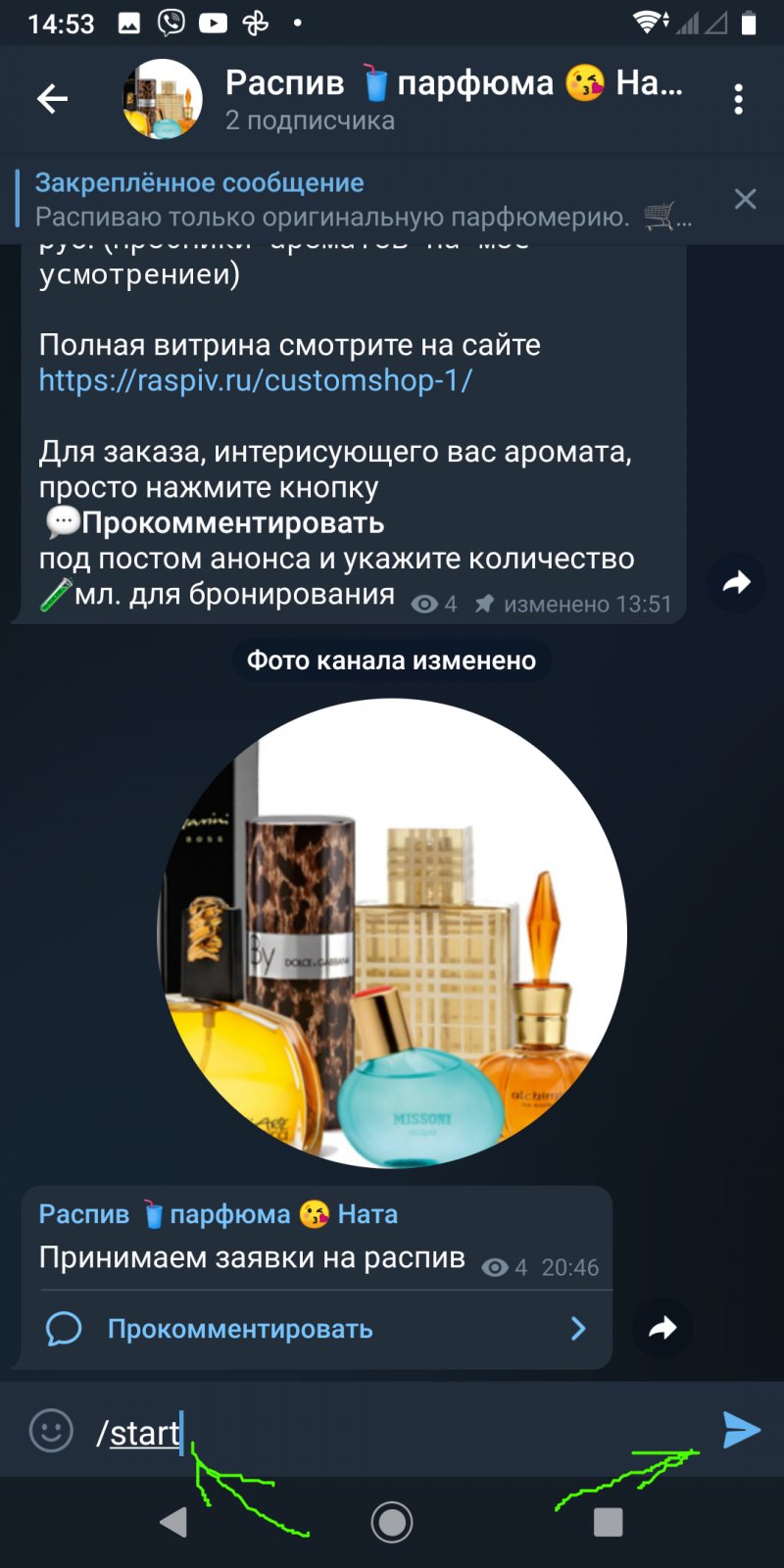Screen dimensions: 784x1568
Task: Focus the message field with /start
Action: 392,1432
